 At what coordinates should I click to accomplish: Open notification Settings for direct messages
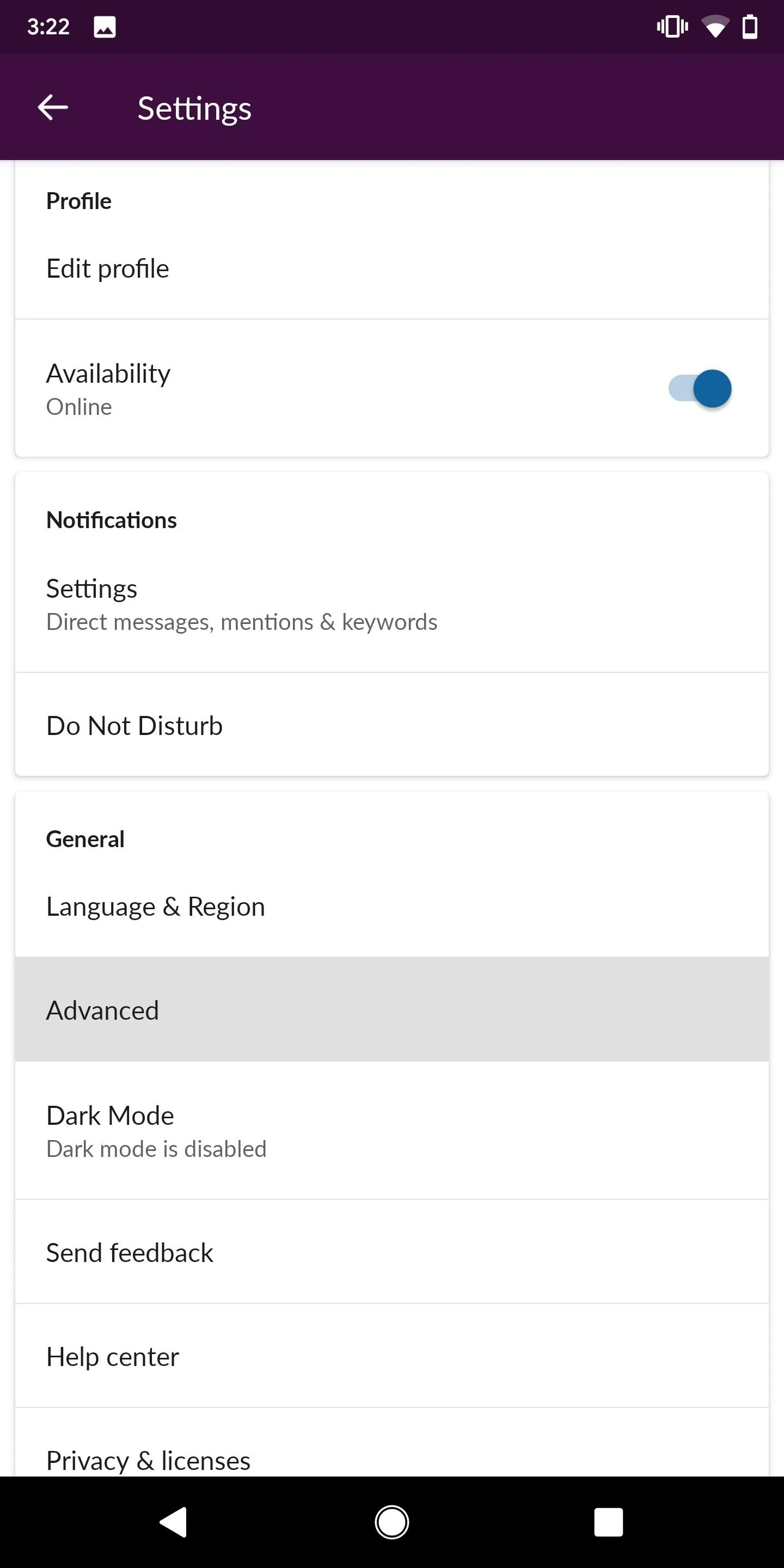click(392, 604)
